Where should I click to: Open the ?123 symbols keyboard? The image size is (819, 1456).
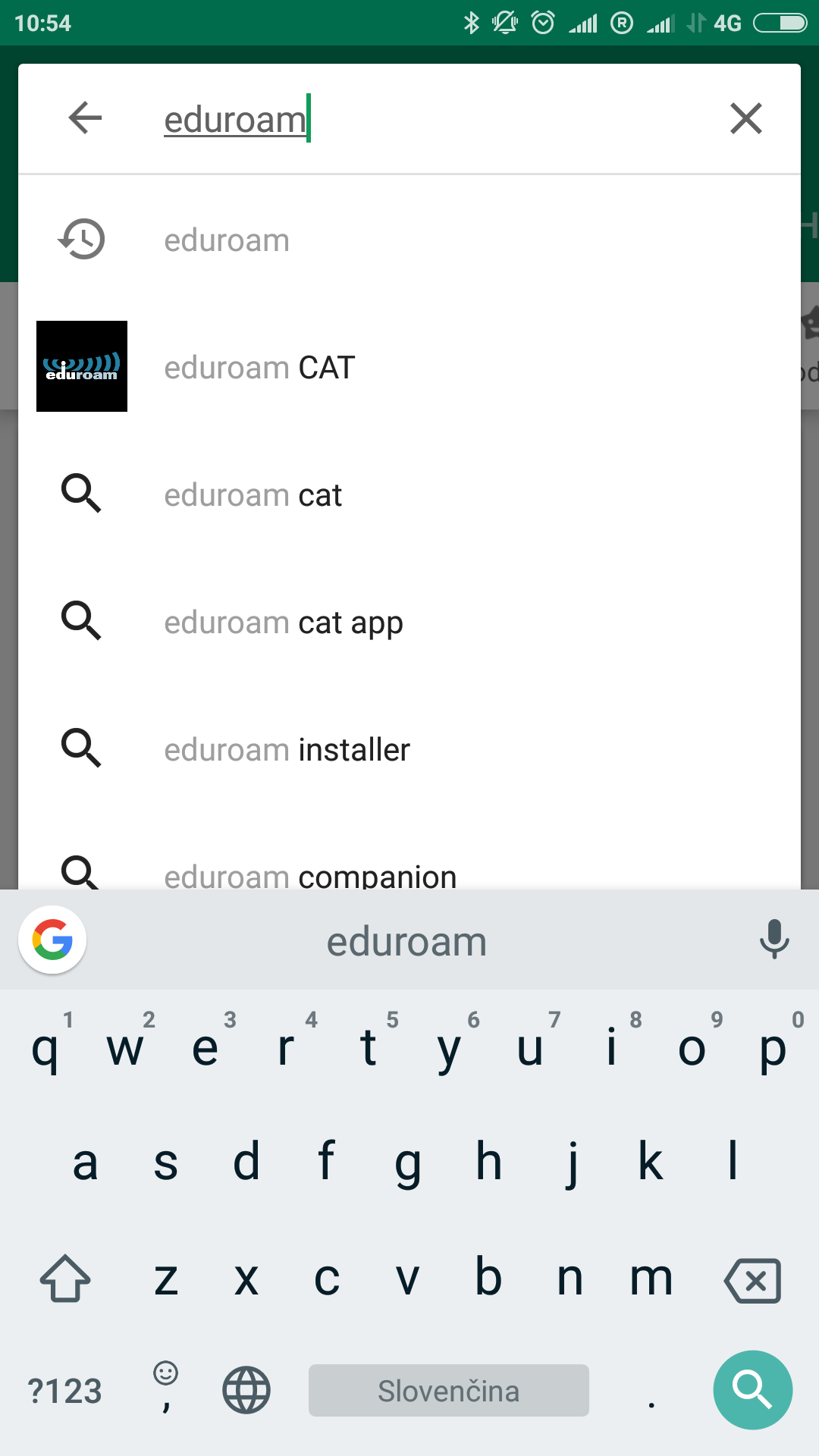click(x=64, y=1391)
